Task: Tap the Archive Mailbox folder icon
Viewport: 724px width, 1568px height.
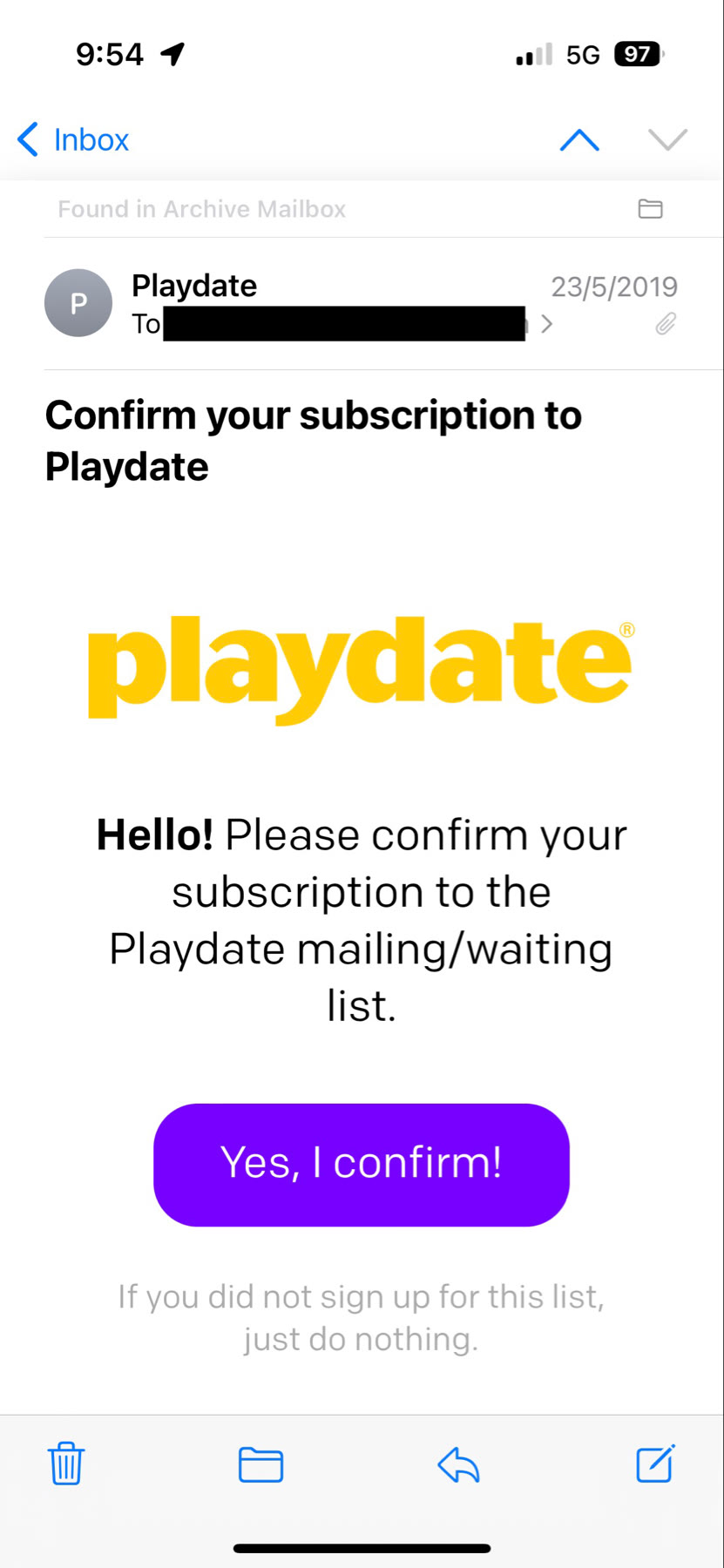Action: [650, 209]
